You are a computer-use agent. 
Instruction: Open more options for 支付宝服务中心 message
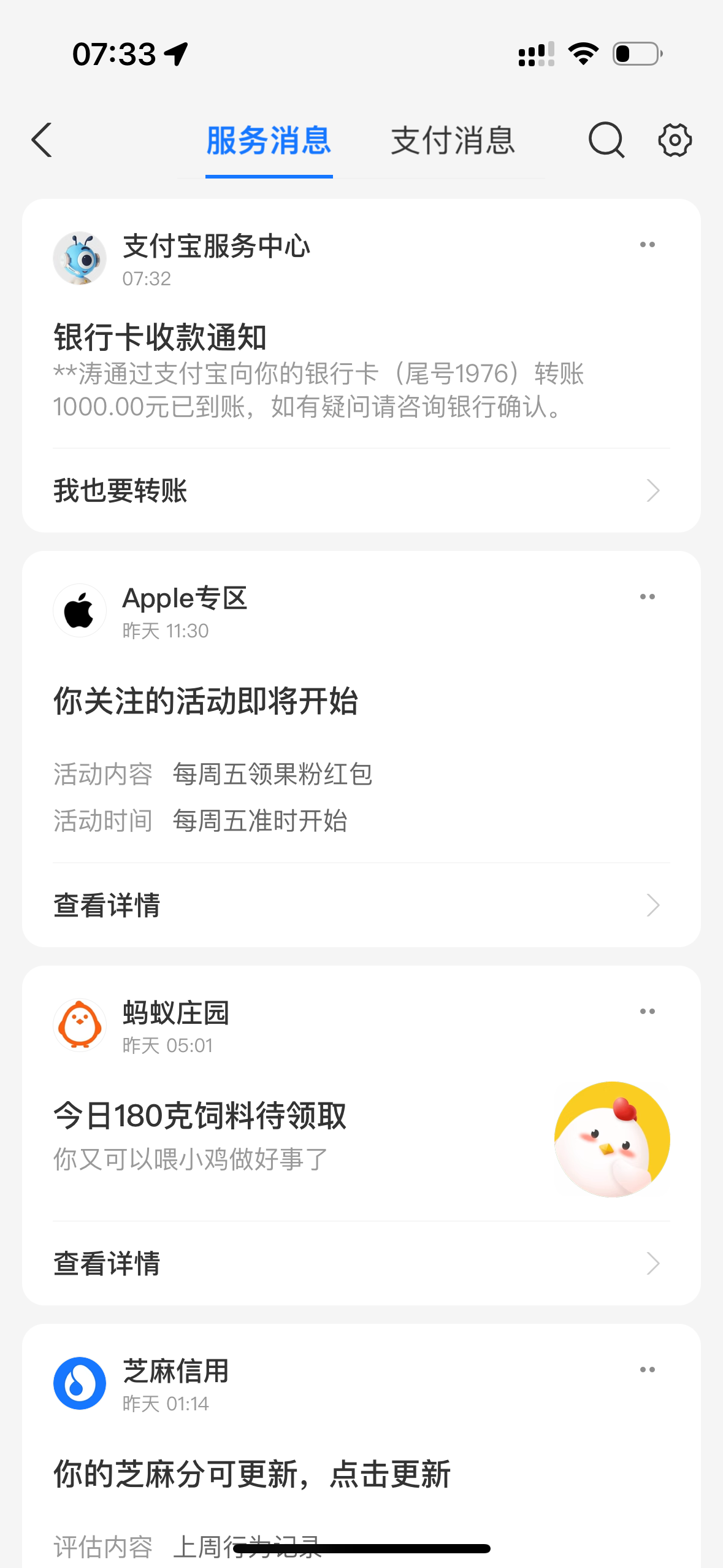tap(647, 245)
